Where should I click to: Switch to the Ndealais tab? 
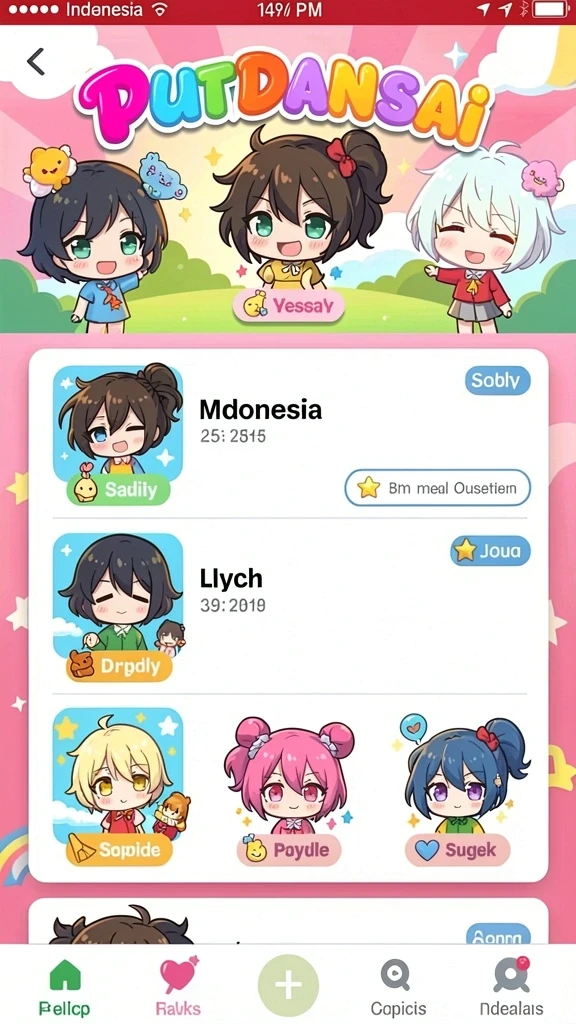coord(511,986)
